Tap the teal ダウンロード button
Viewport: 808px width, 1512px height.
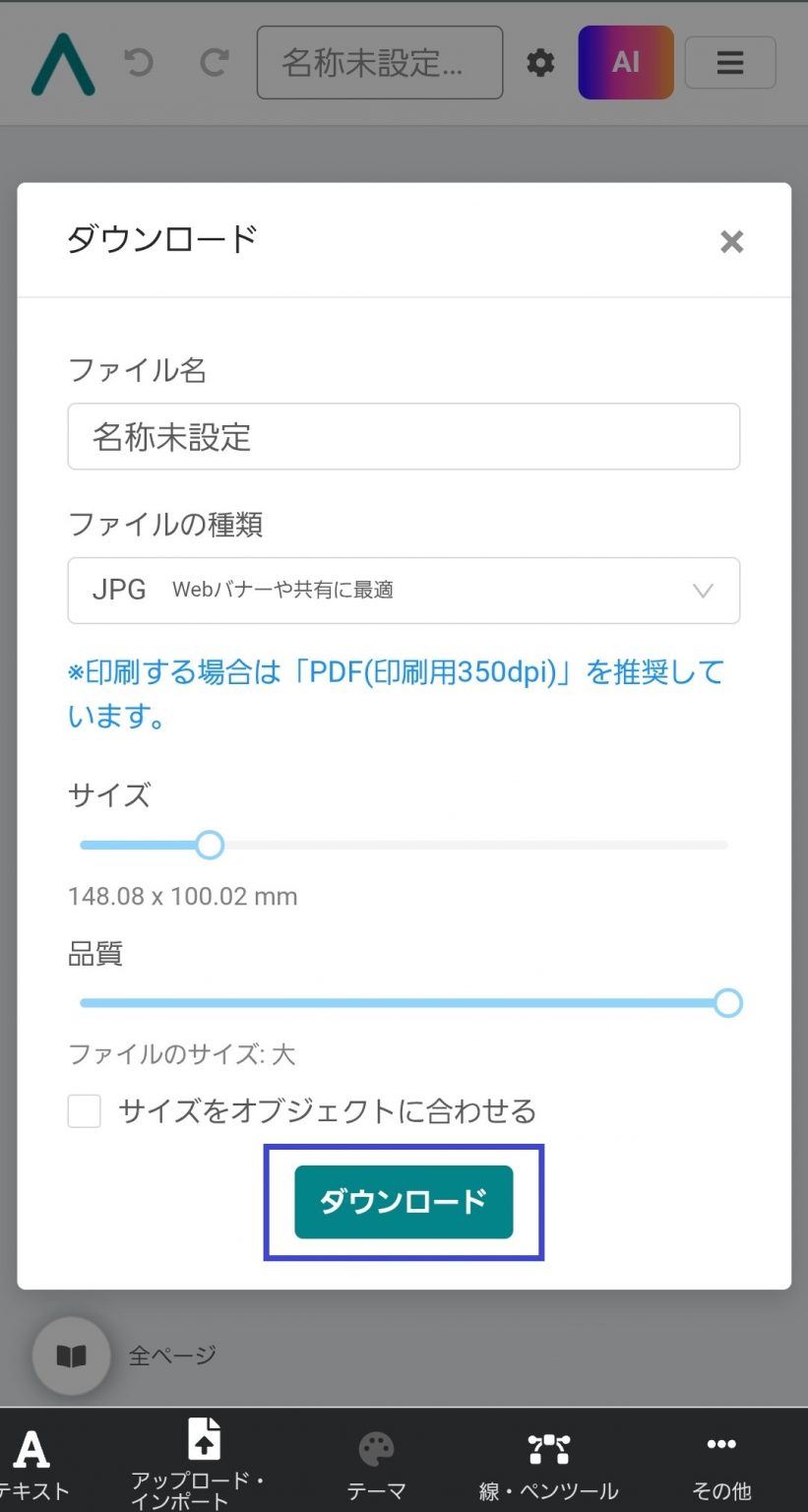tap(404, 1202)
